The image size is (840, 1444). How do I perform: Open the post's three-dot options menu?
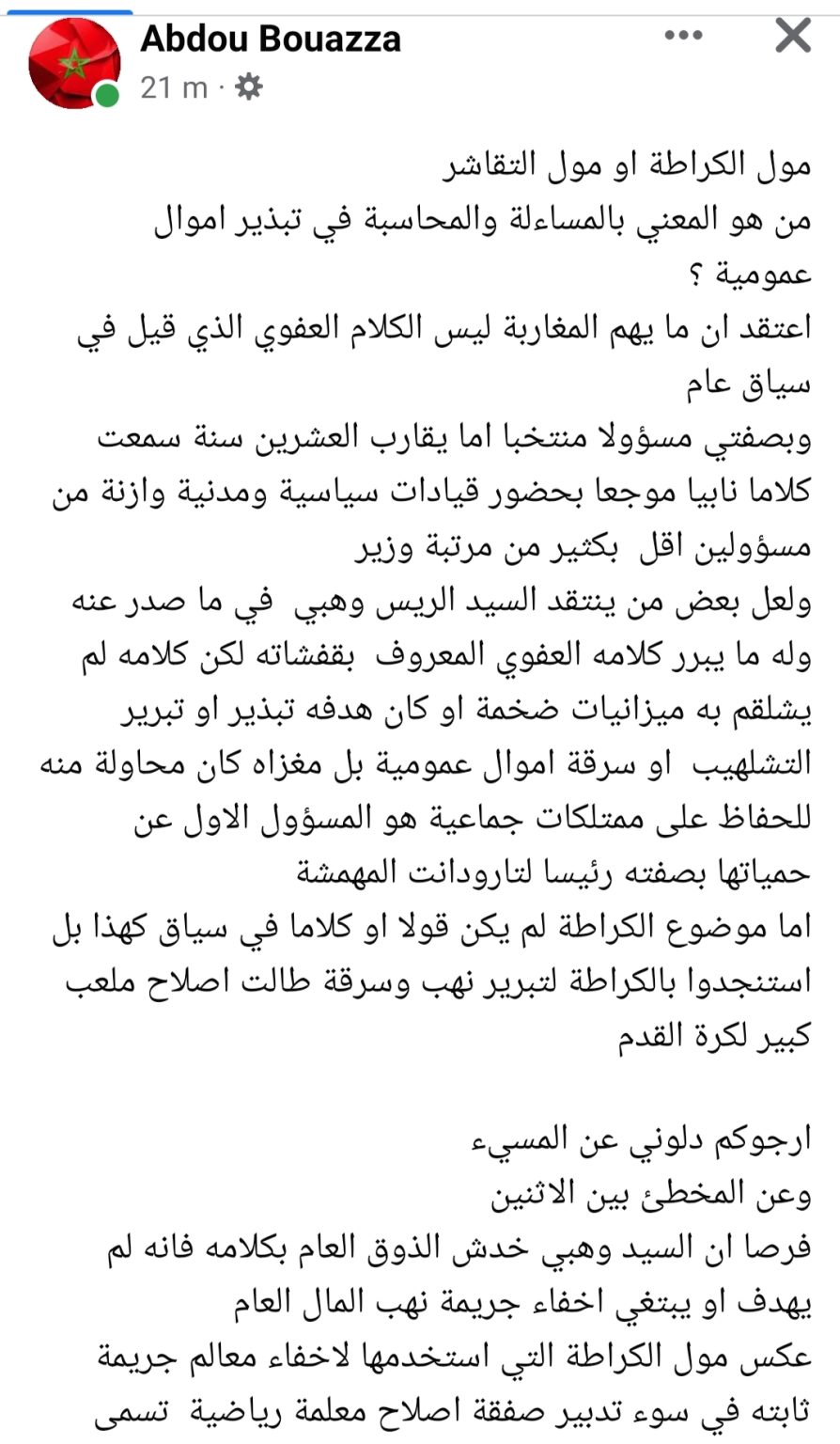683,37
